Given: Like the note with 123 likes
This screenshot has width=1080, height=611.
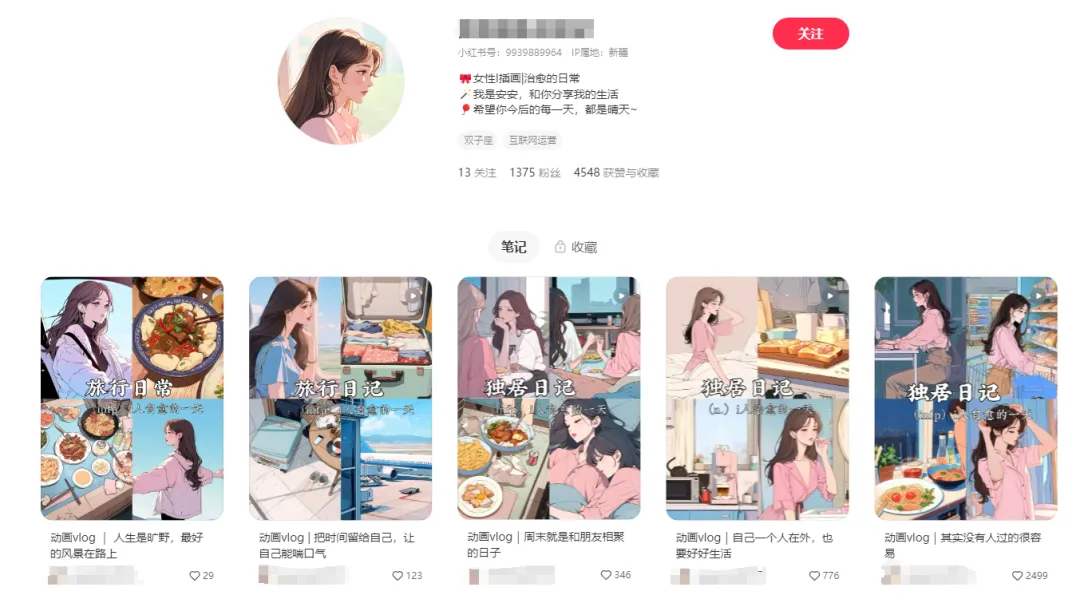Looking at the screenshot, I should click(398, 575).
